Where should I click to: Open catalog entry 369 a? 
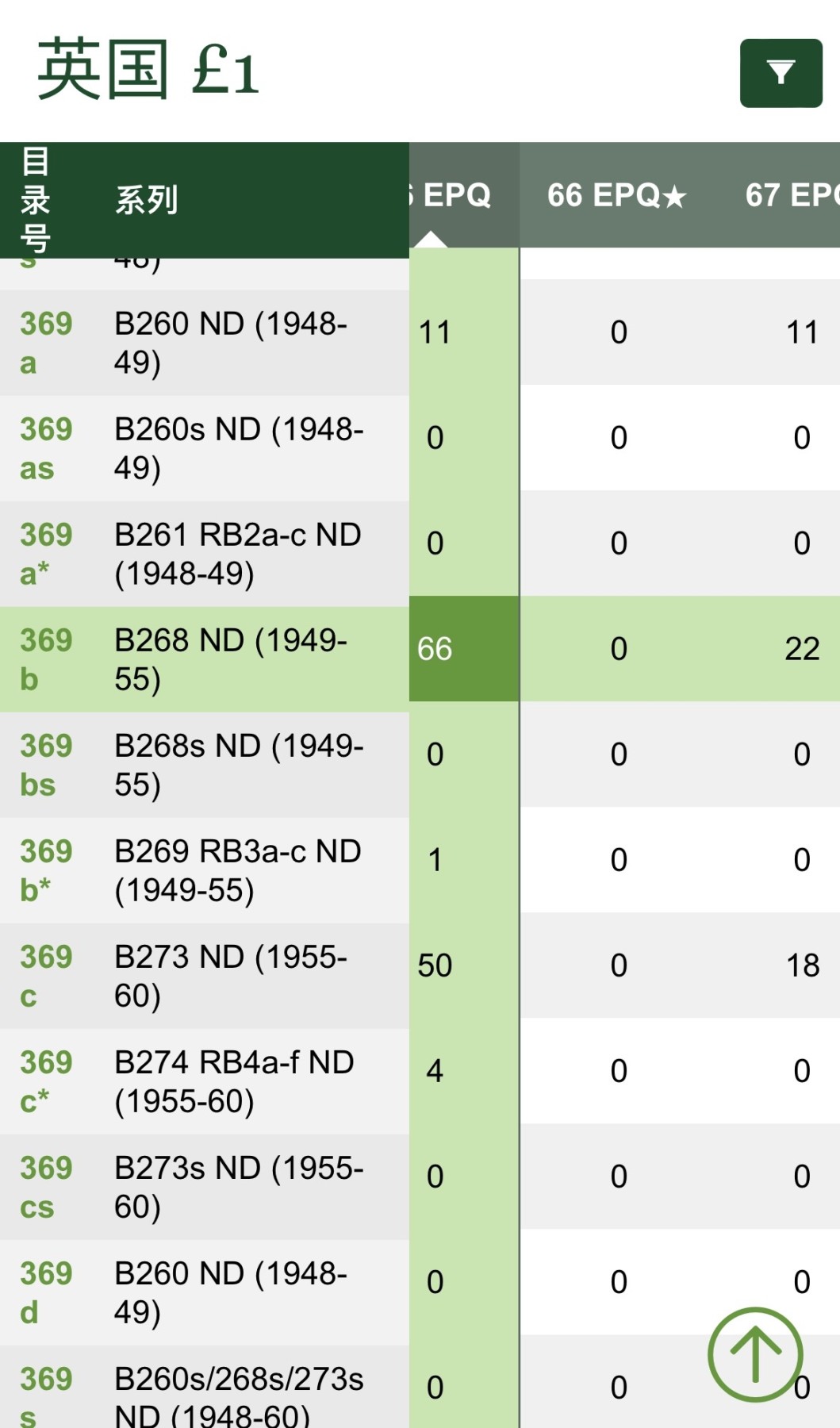click(x=46, y=343)
